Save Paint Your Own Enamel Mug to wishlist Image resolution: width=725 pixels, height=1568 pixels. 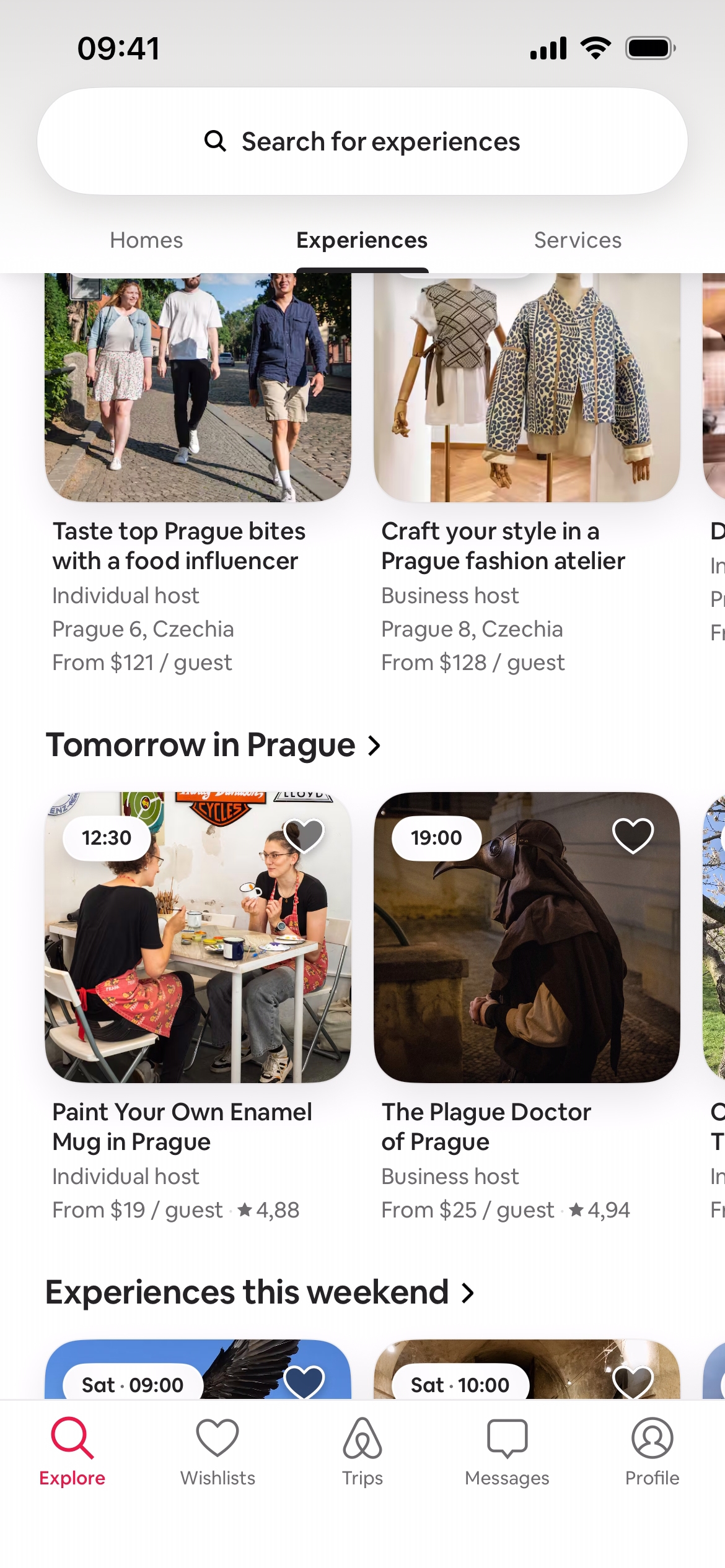click(304, 835)
